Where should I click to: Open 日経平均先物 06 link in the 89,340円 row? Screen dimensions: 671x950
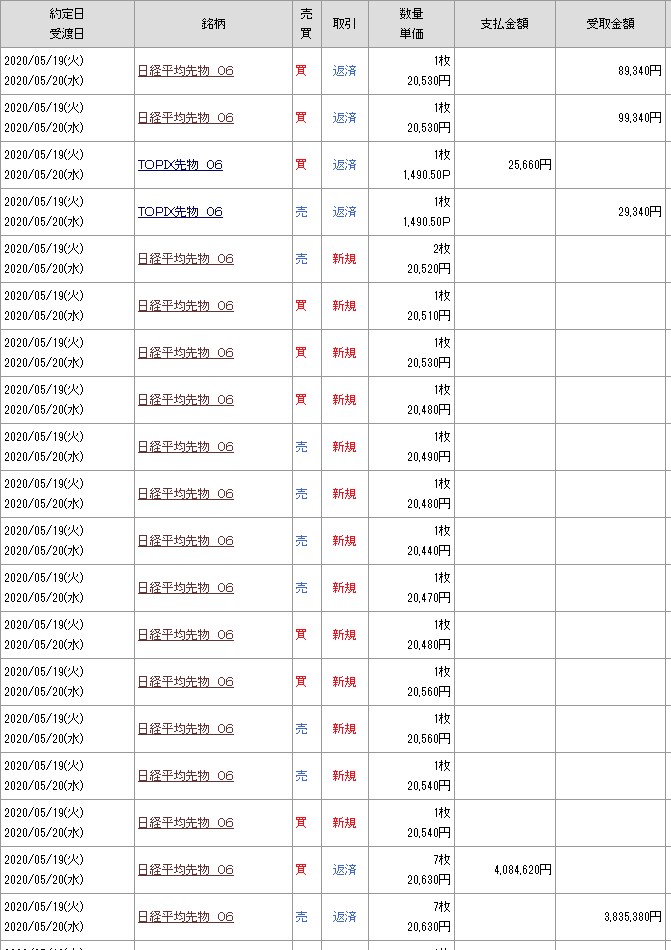click(x=185, y=71)
